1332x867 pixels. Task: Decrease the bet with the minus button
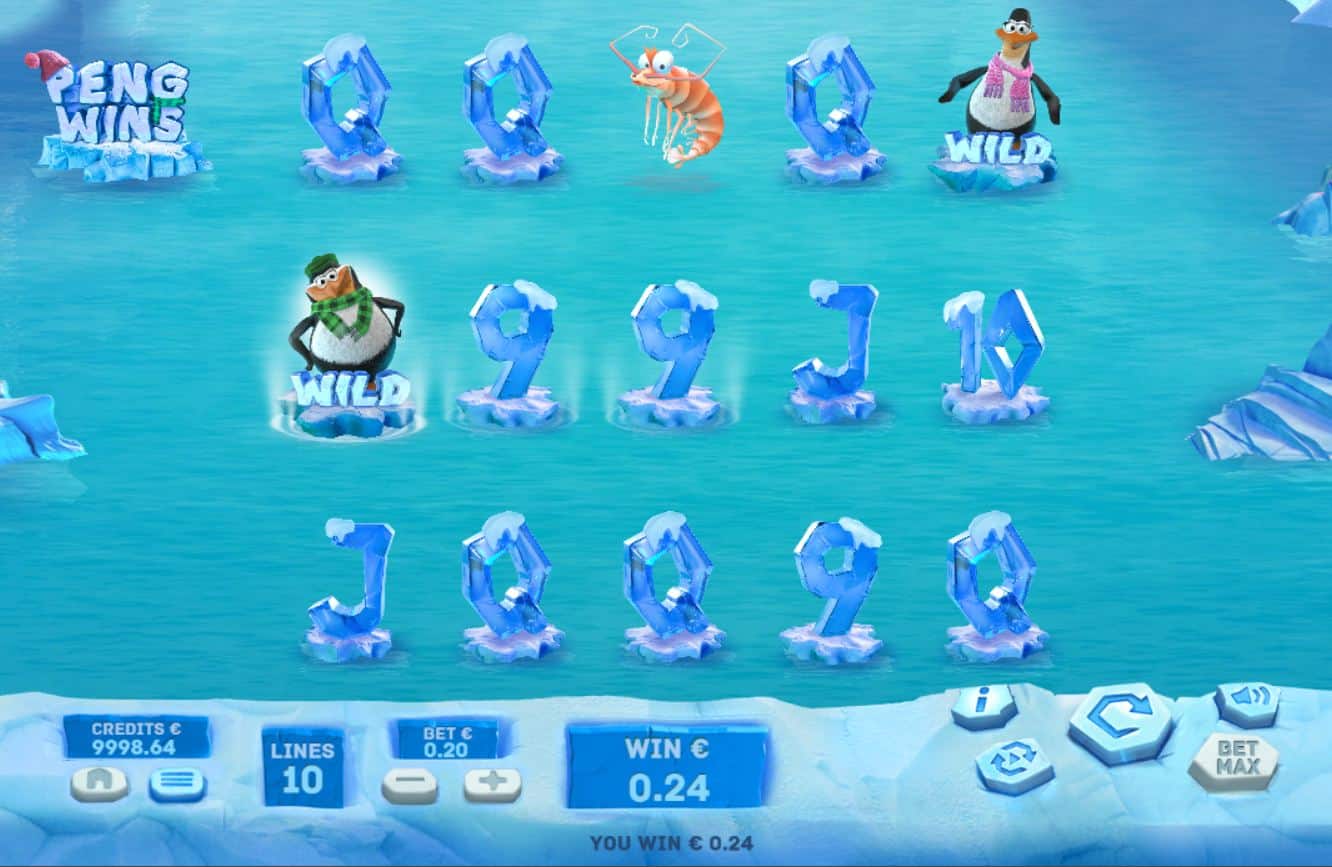(x=409, y=785)
